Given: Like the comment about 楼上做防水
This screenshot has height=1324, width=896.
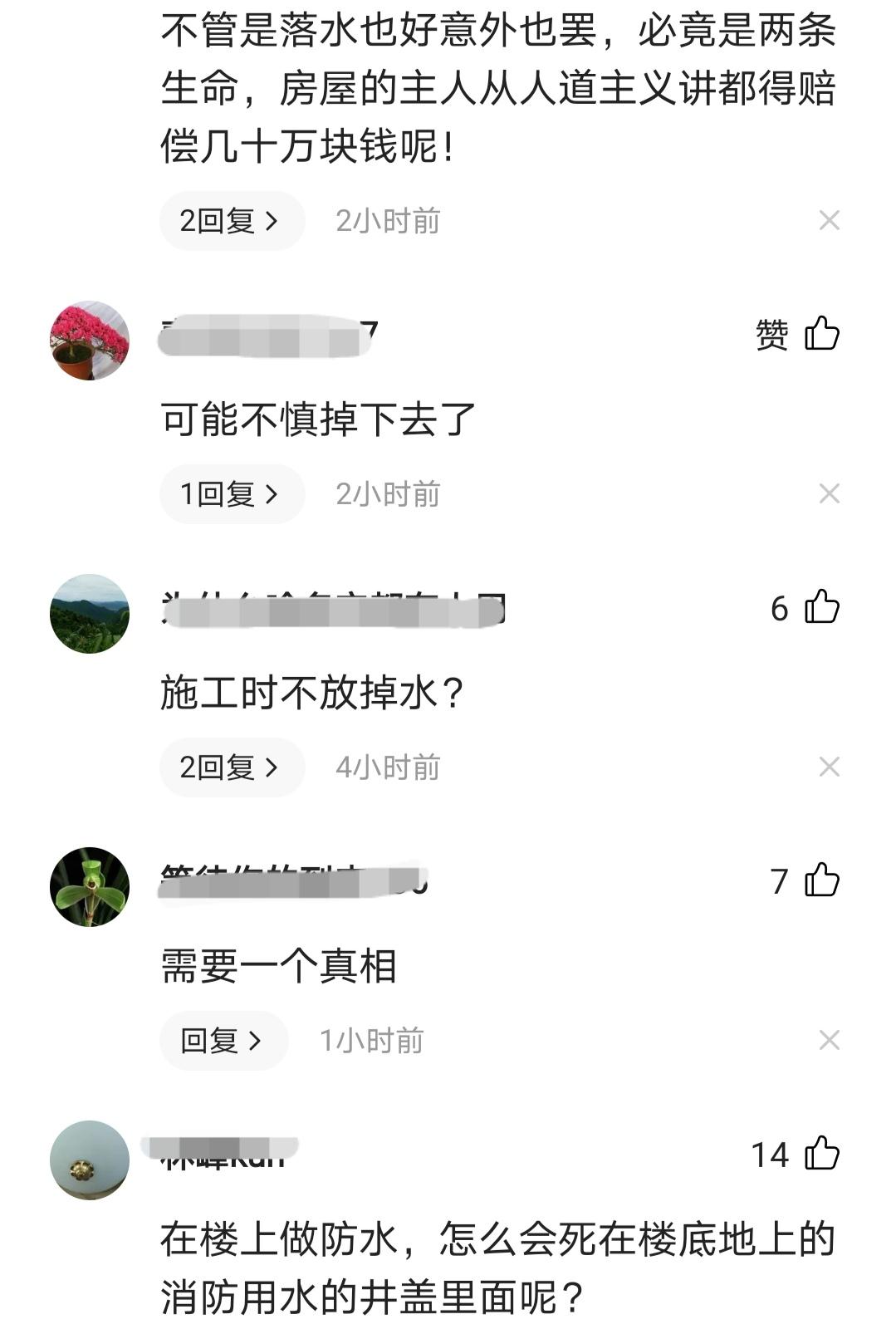Looking at the screenshot, I should coord(821,1154).
